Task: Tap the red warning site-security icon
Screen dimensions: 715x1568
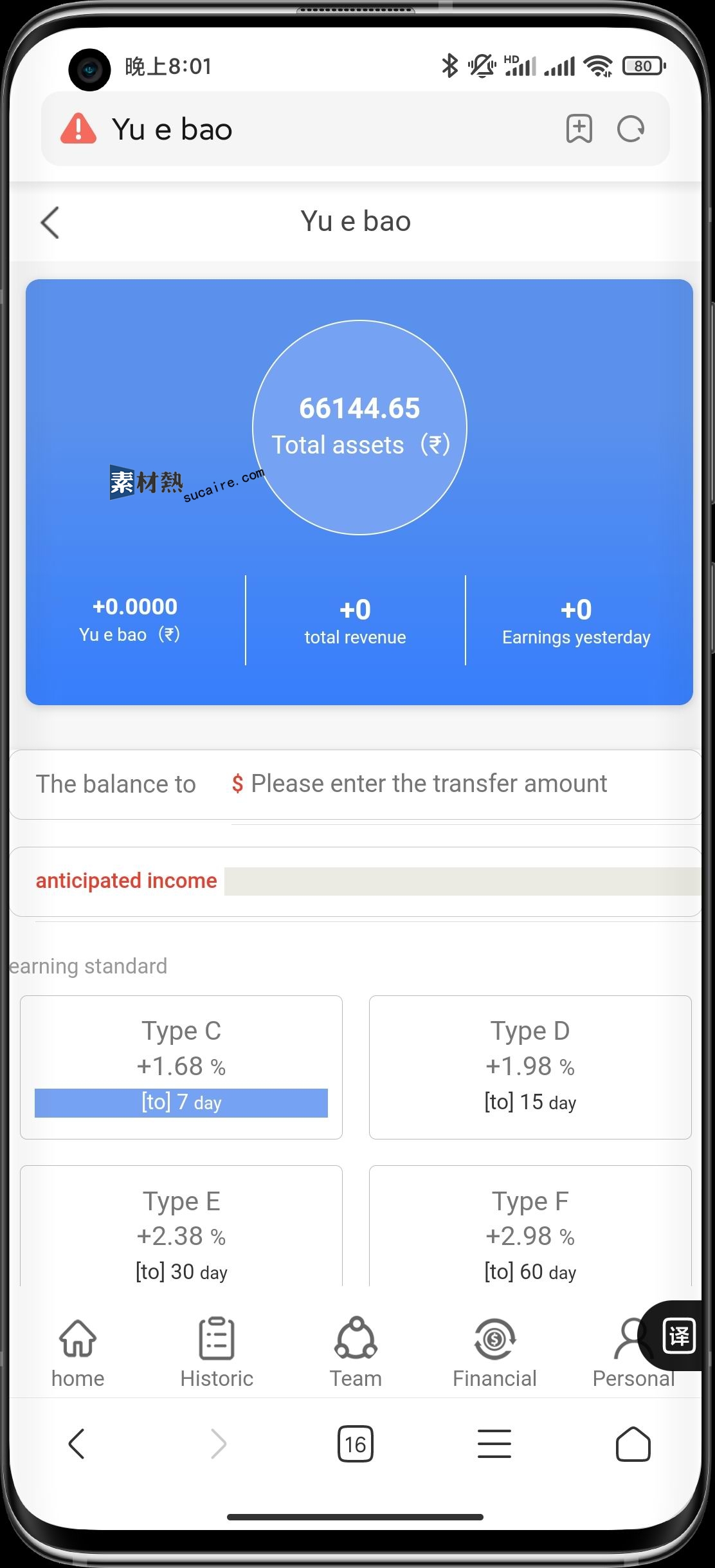Action: tap(78, 128)
